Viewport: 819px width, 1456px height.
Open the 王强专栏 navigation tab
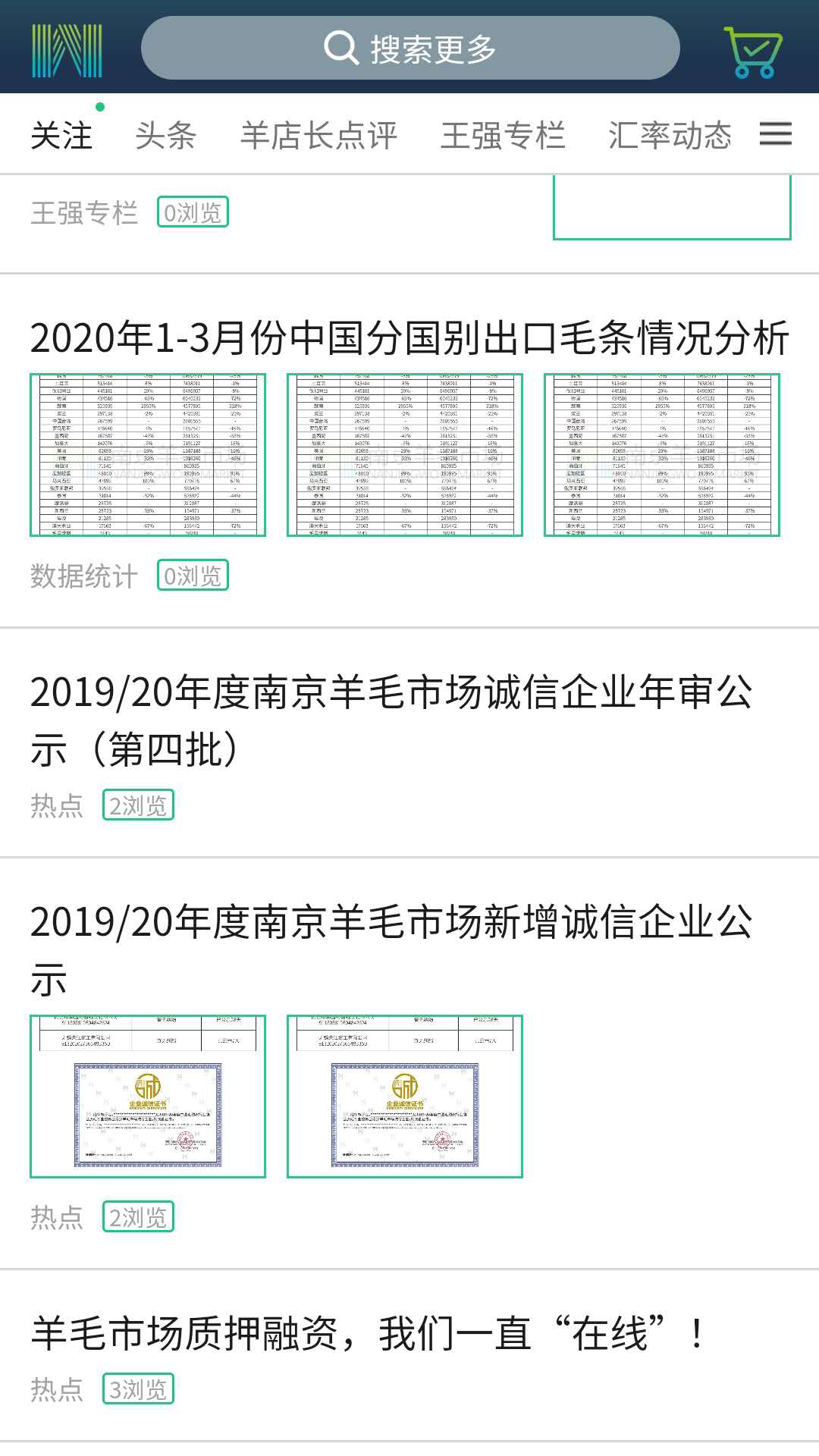(x=504, y=135)
